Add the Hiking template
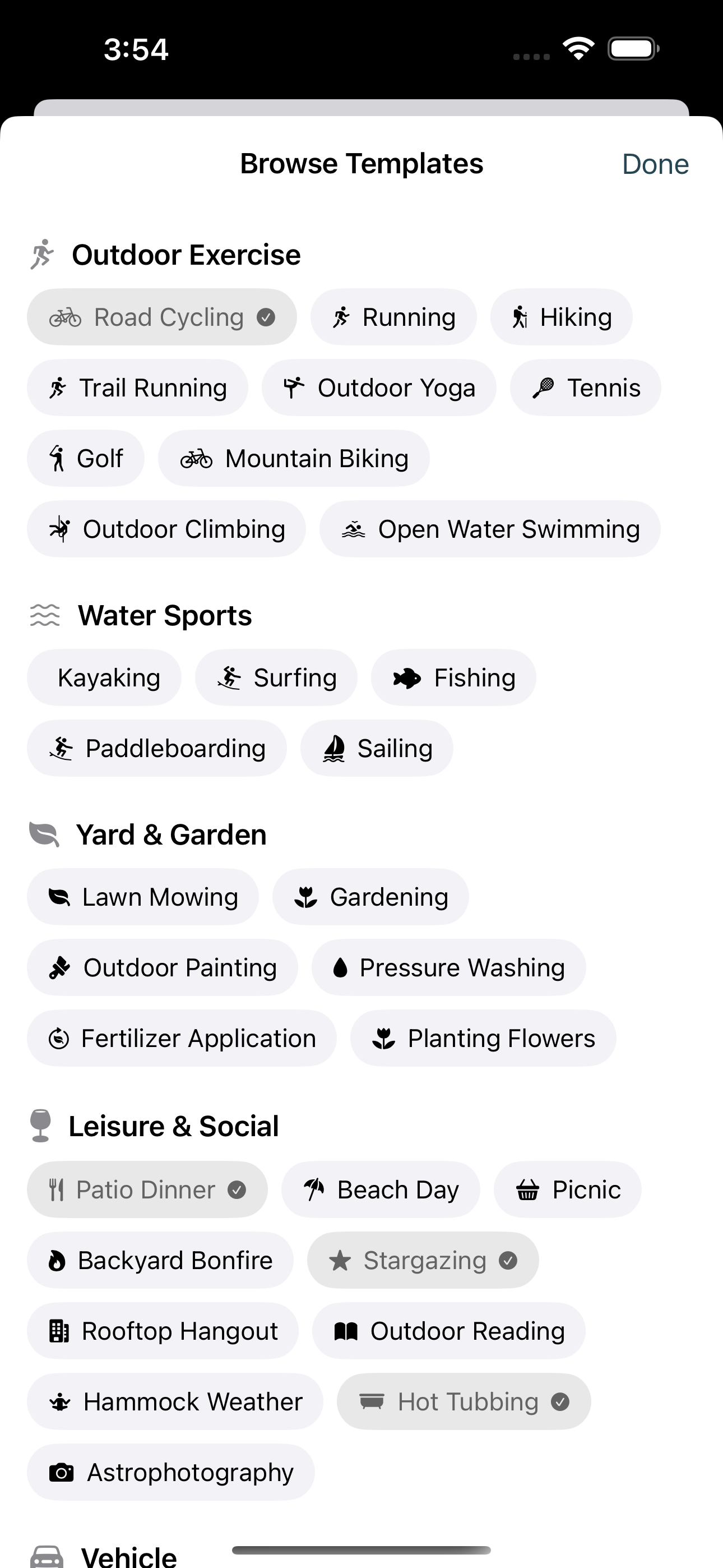This screenshot has height=1568, width=723. coord(560,316)
